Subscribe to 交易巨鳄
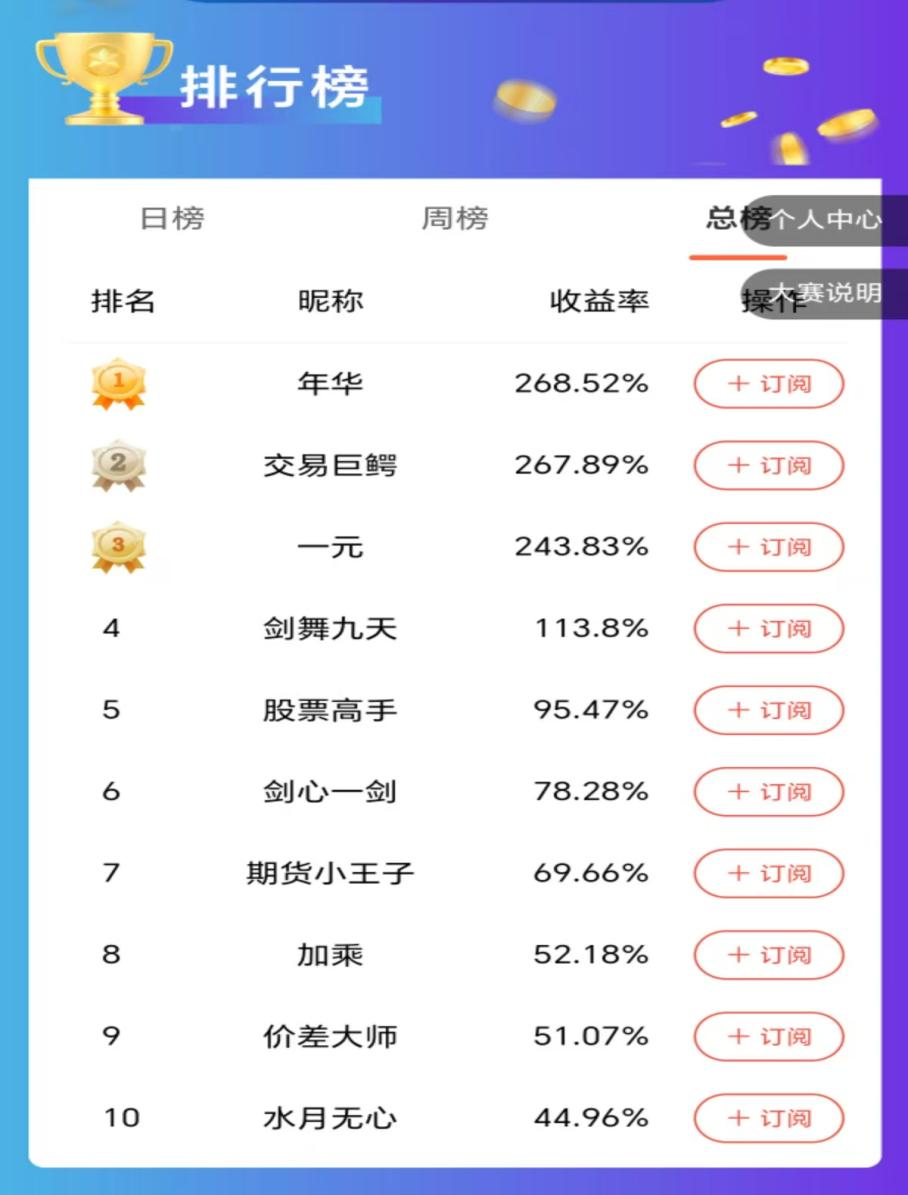 point(769,466)
